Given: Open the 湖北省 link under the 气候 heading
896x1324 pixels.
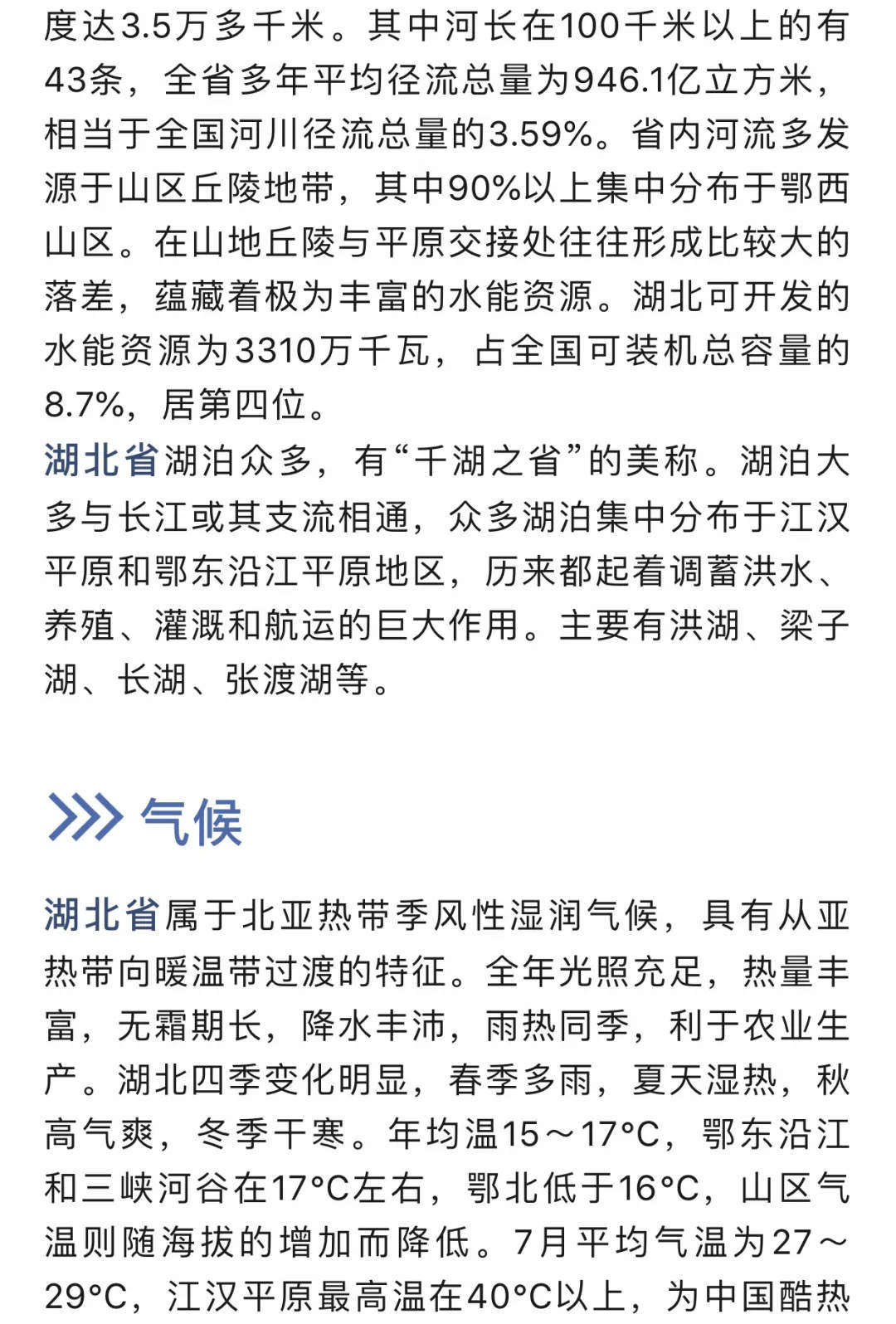Looking at the screenshot, I should (100, 915).
